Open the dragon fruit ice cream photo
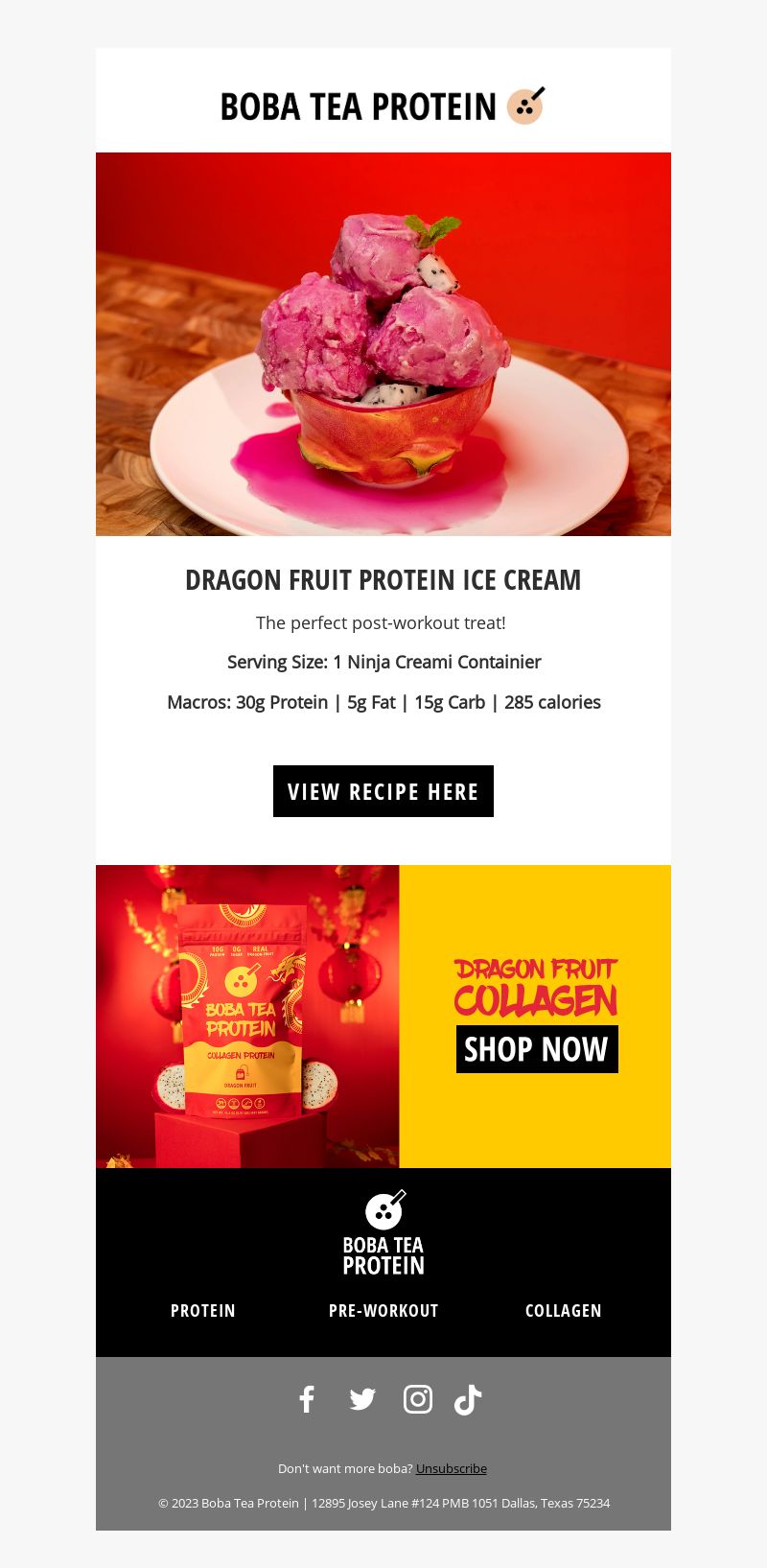767x1568 pixels. [383, 343]
